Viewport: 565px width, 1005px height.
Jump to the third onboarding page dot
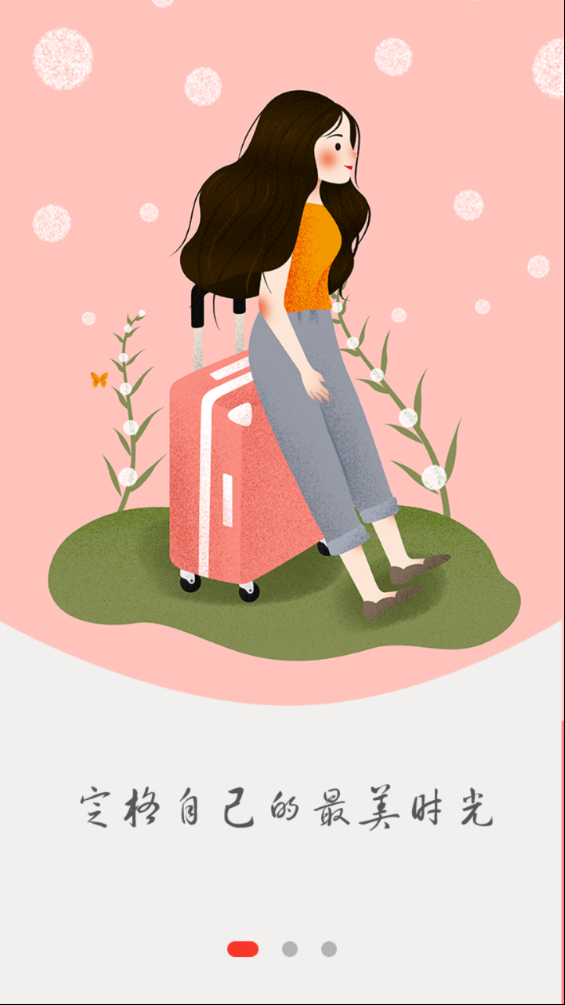tap(329, 949)
